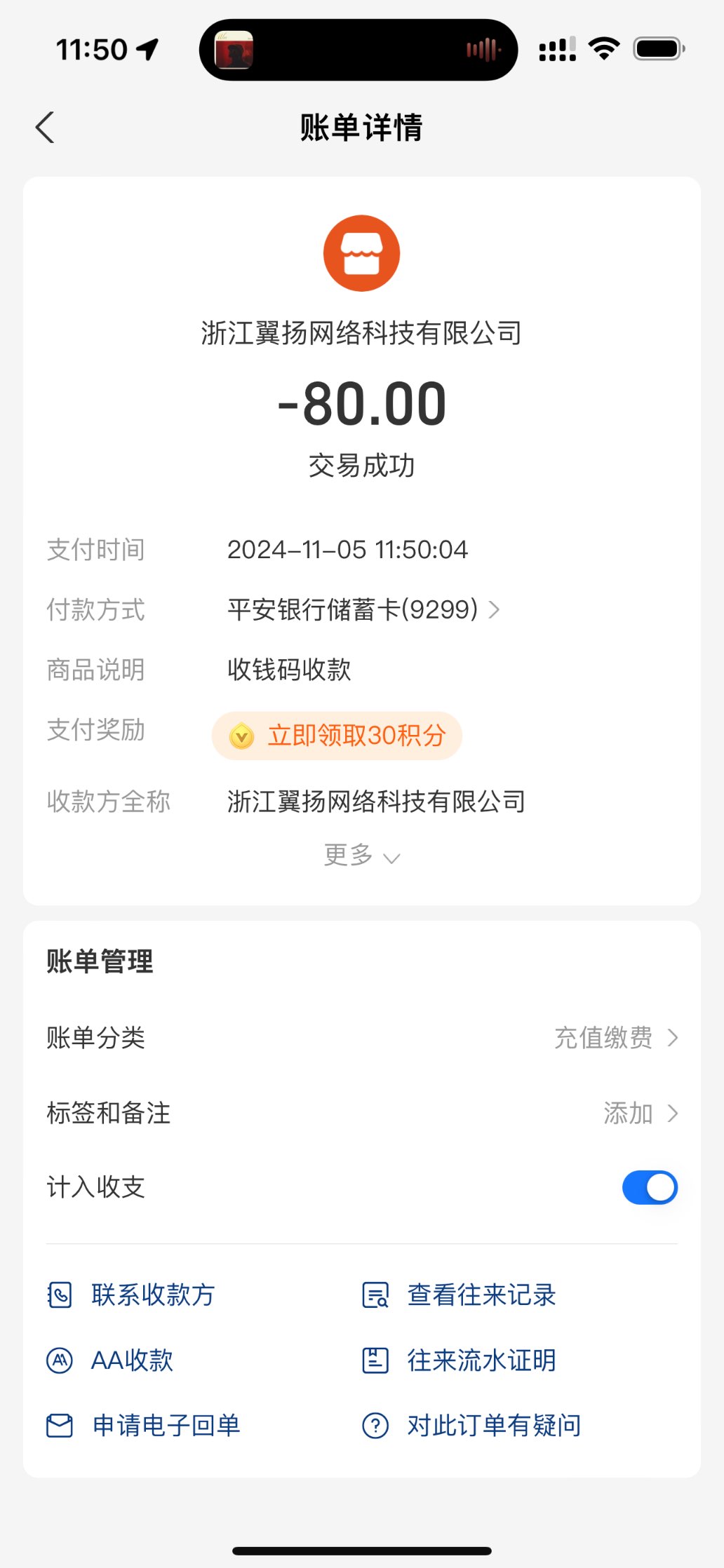Change 账单分类 category 充值缴费

[x=615, y=1038]
